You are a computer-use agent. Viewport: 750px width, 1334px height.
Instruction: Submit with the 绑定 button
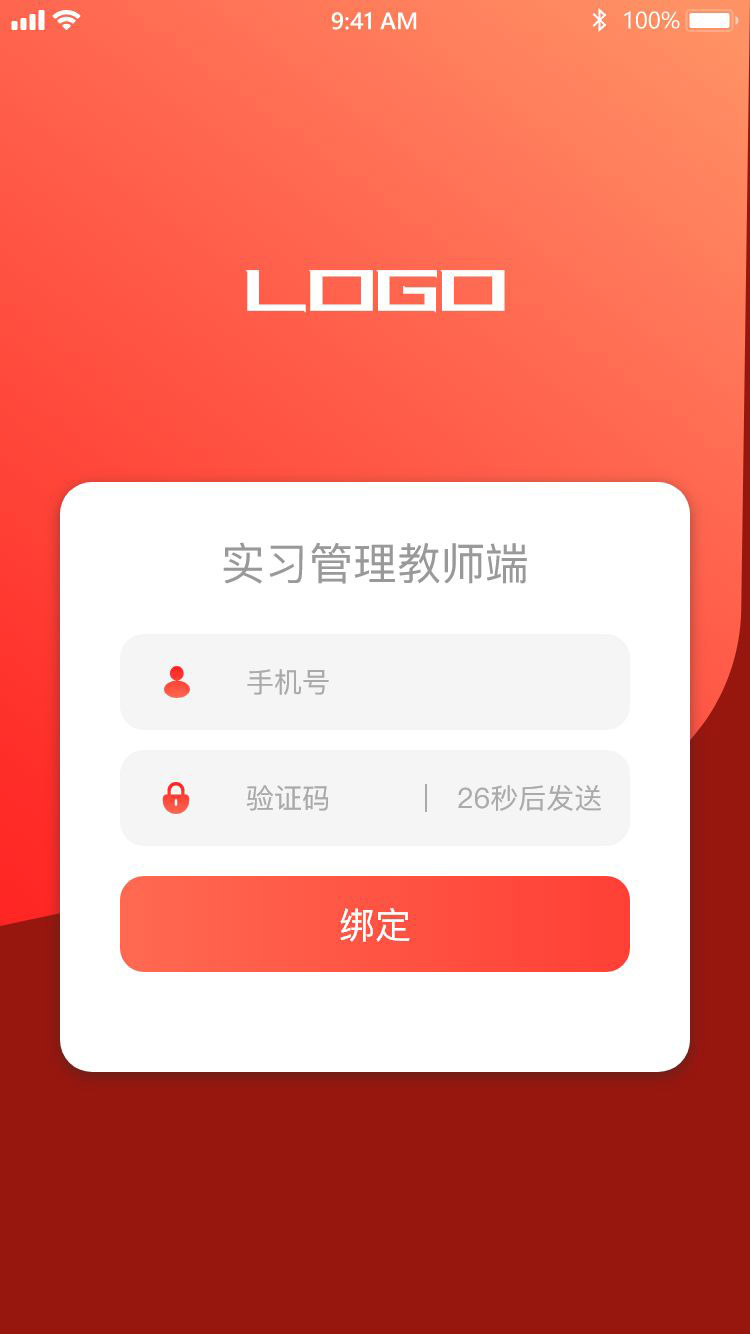[375, 924]
